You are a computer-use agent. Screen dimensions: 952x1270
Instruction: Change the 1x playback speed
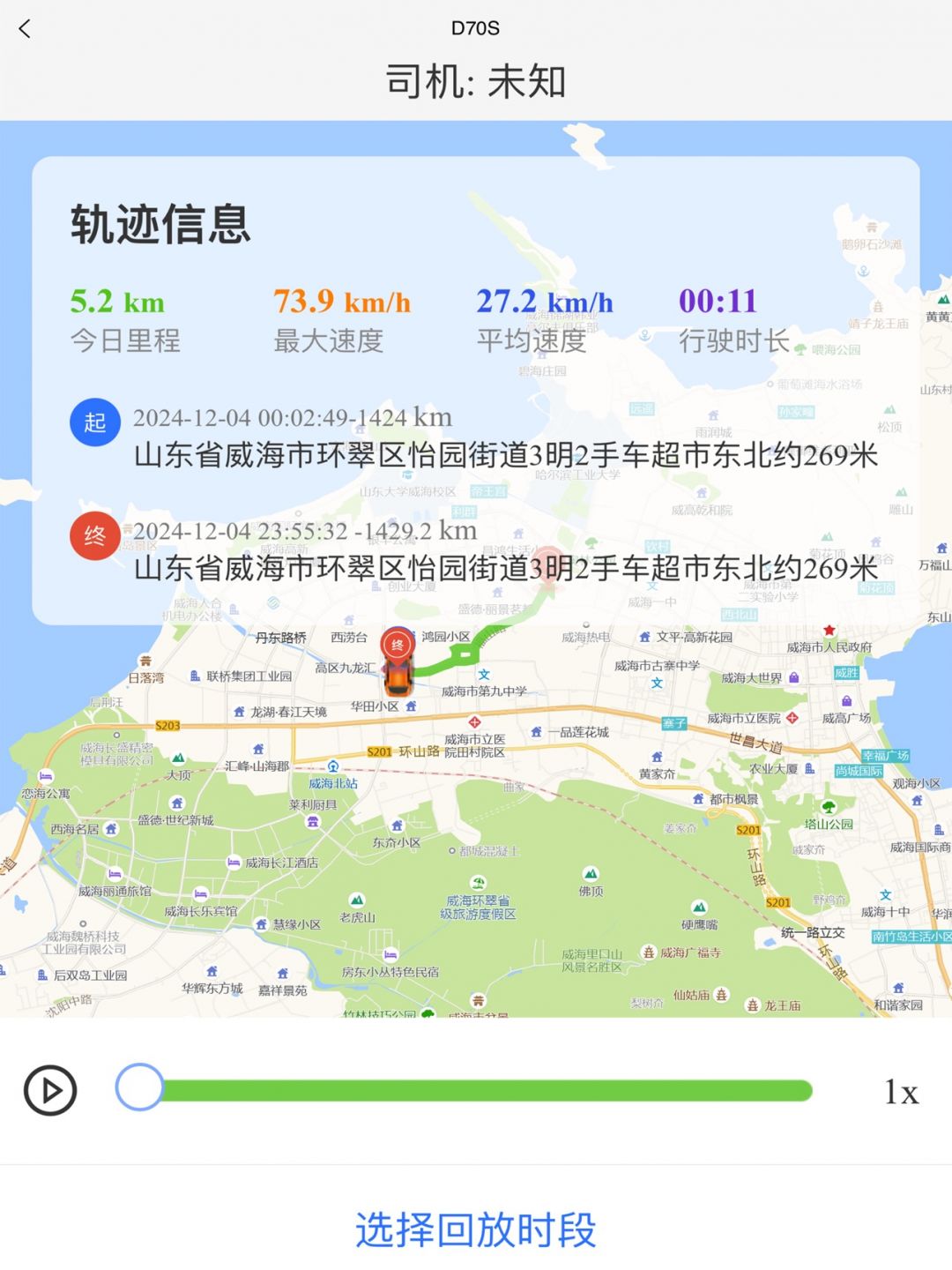(901, 1092)
